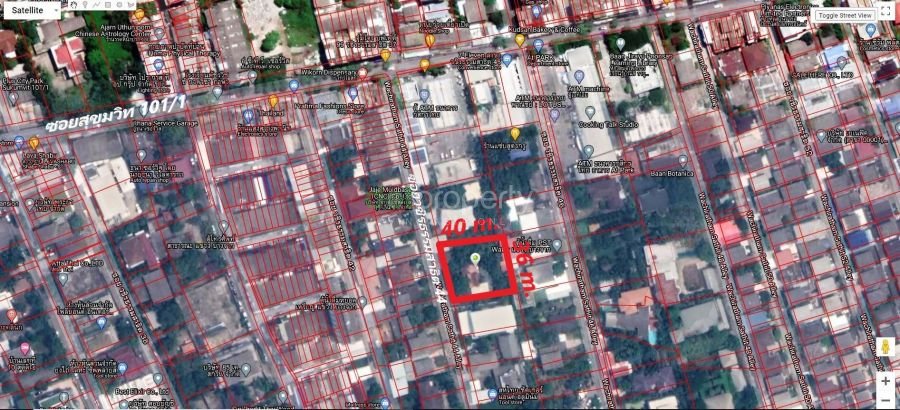The height and width of the screenshot is (410, 900).
Task: Select the polygon drawing tool
Action: coord(131,4)
